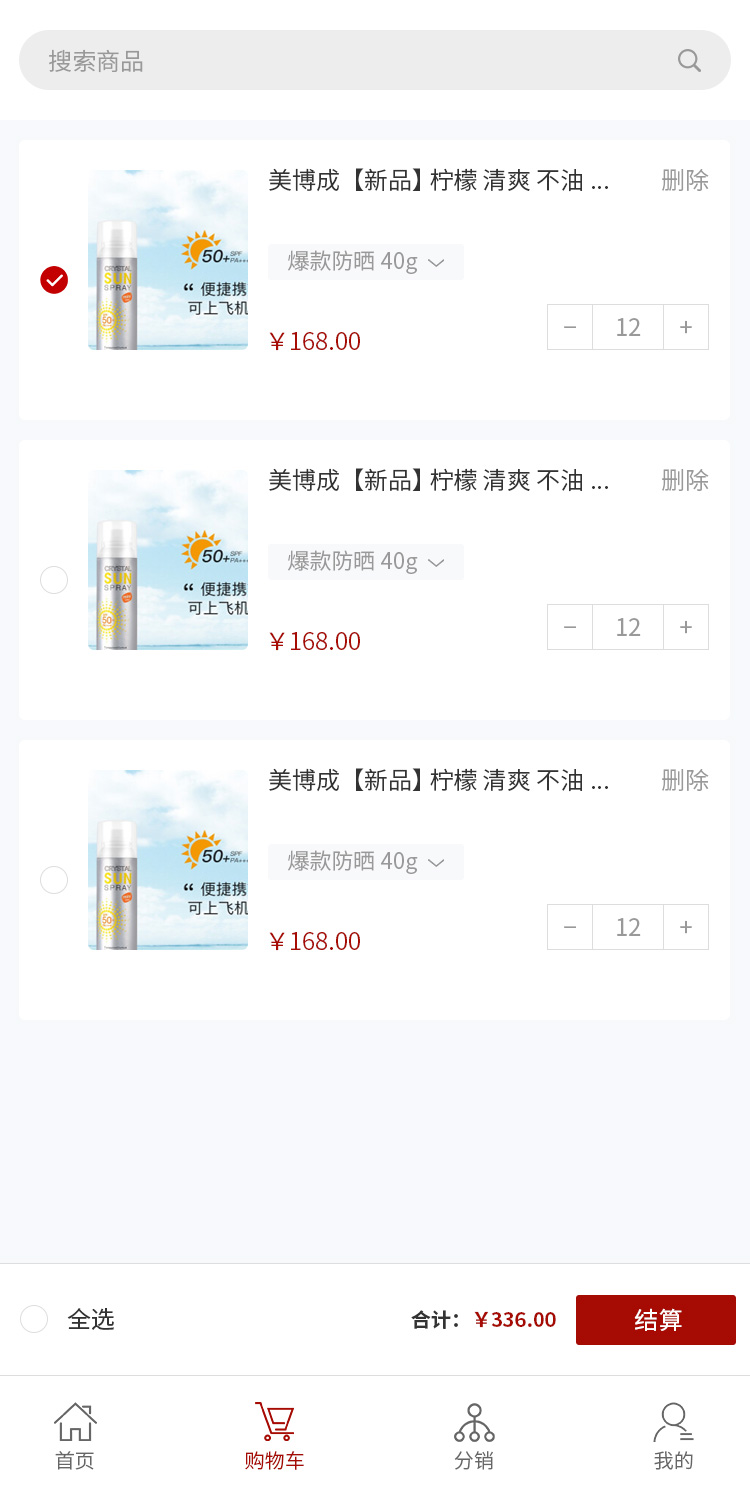Tap 结算 to check out
750x1490 pixels.
656,1320
